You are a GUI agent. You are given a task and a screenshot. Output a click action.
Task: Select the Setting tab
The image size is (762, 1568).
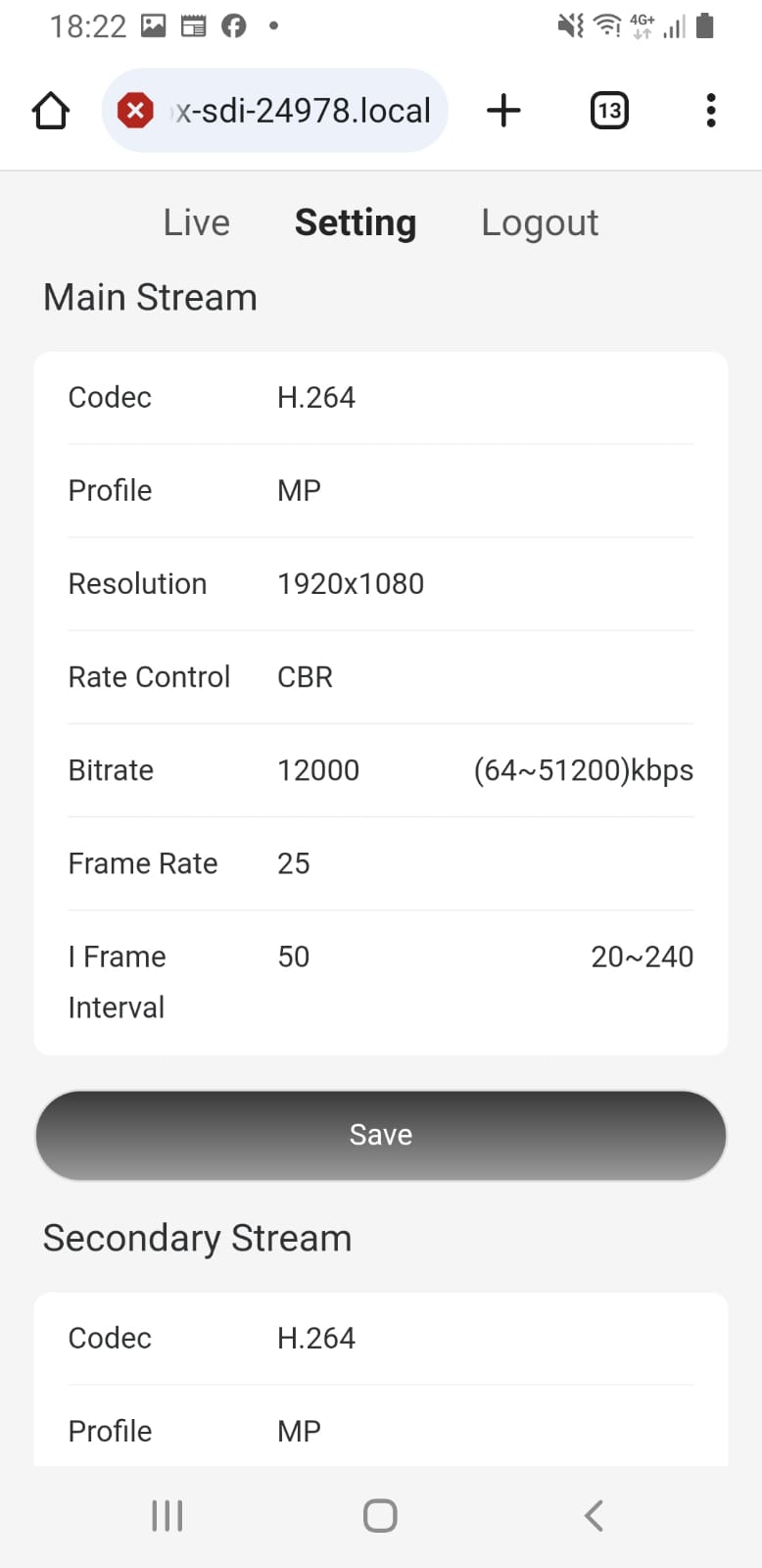tap(356, 222)
